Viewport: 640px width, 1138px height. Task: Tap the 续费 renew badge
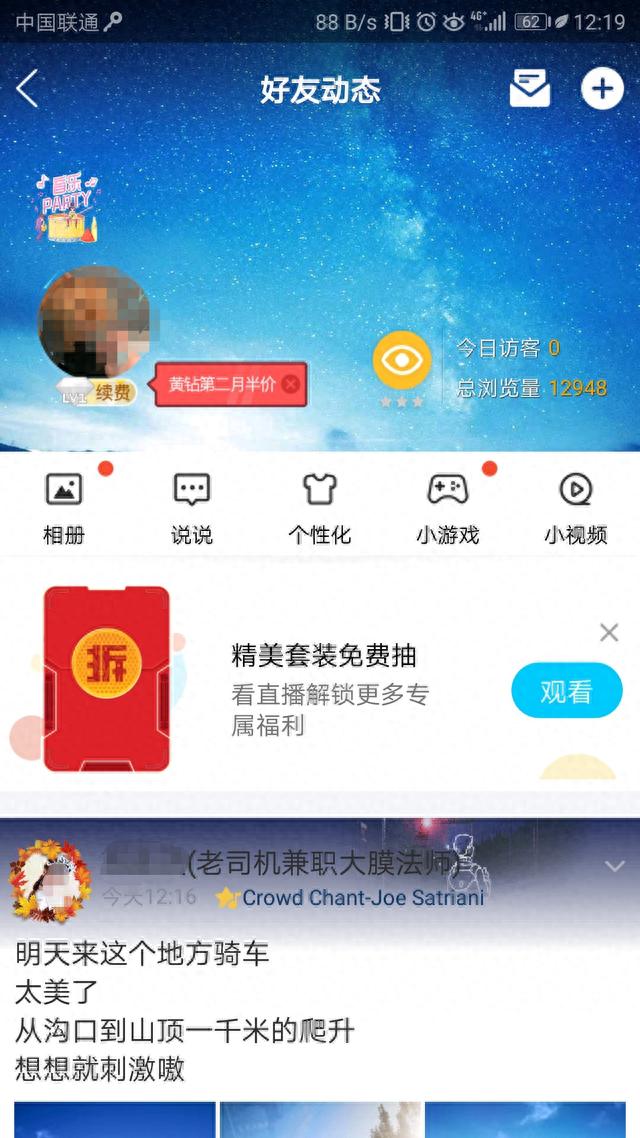coord(113,393)
